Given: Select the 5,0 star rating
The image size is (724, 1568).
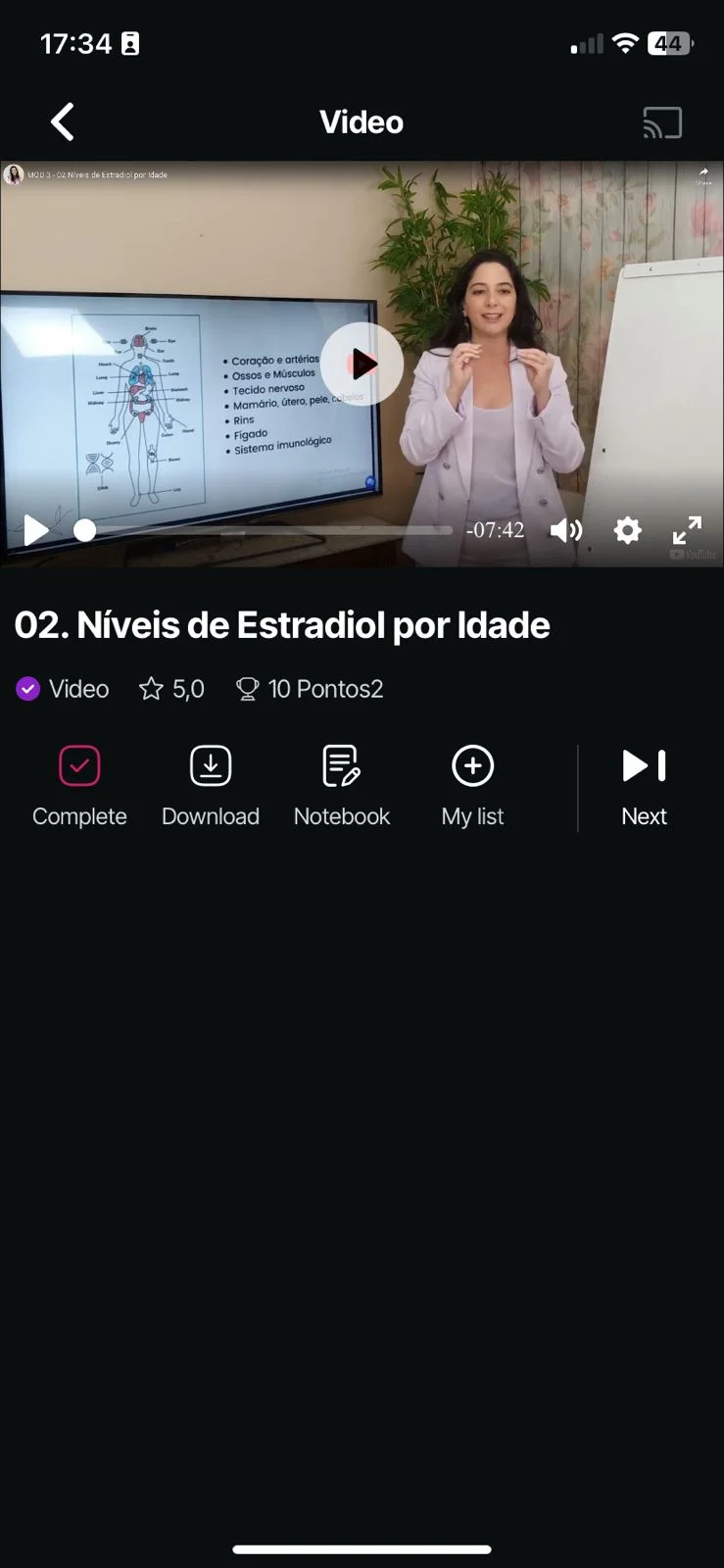Looking at the screenshot, I should click(170, 689).
